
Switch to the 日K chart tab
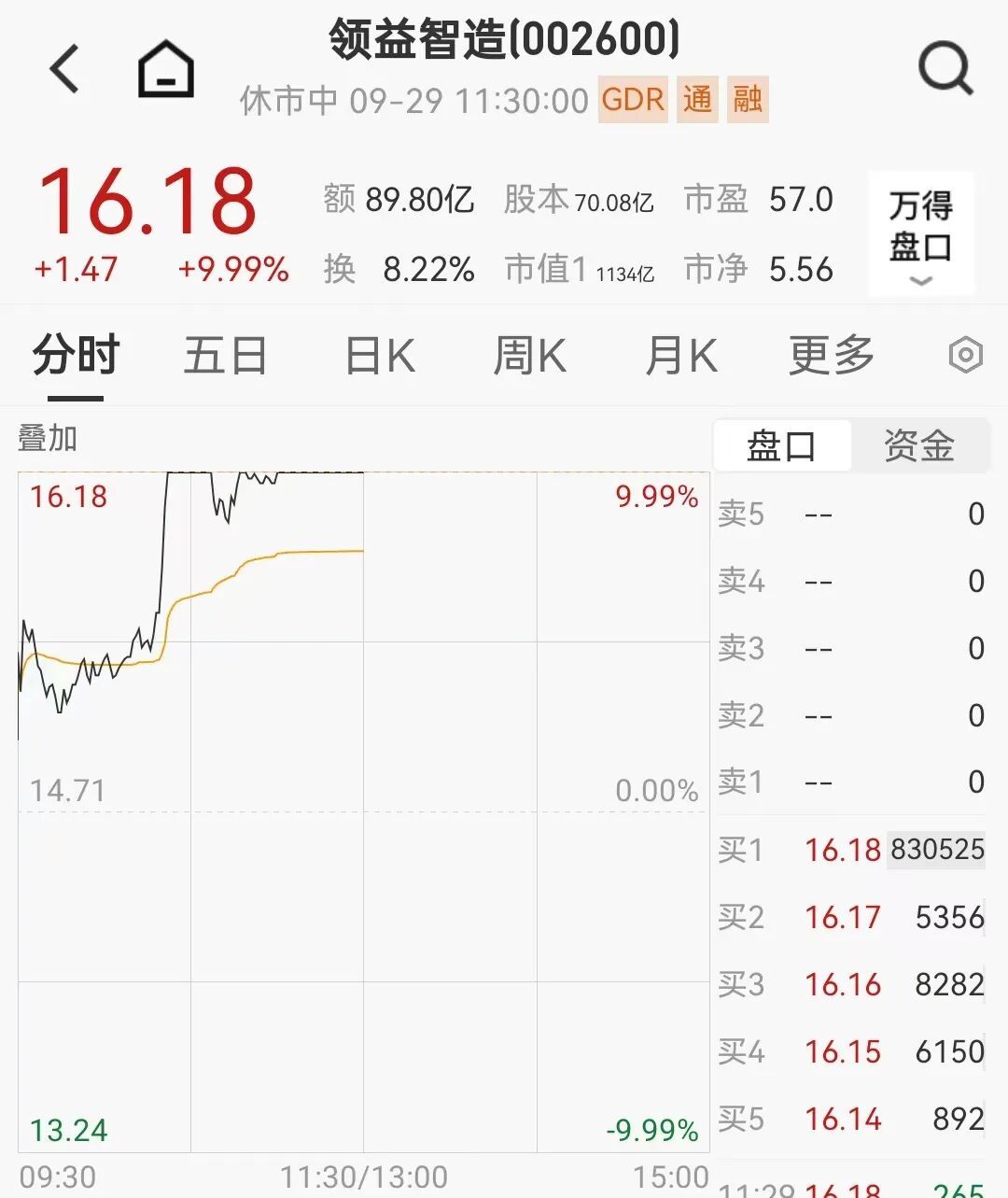379,356
